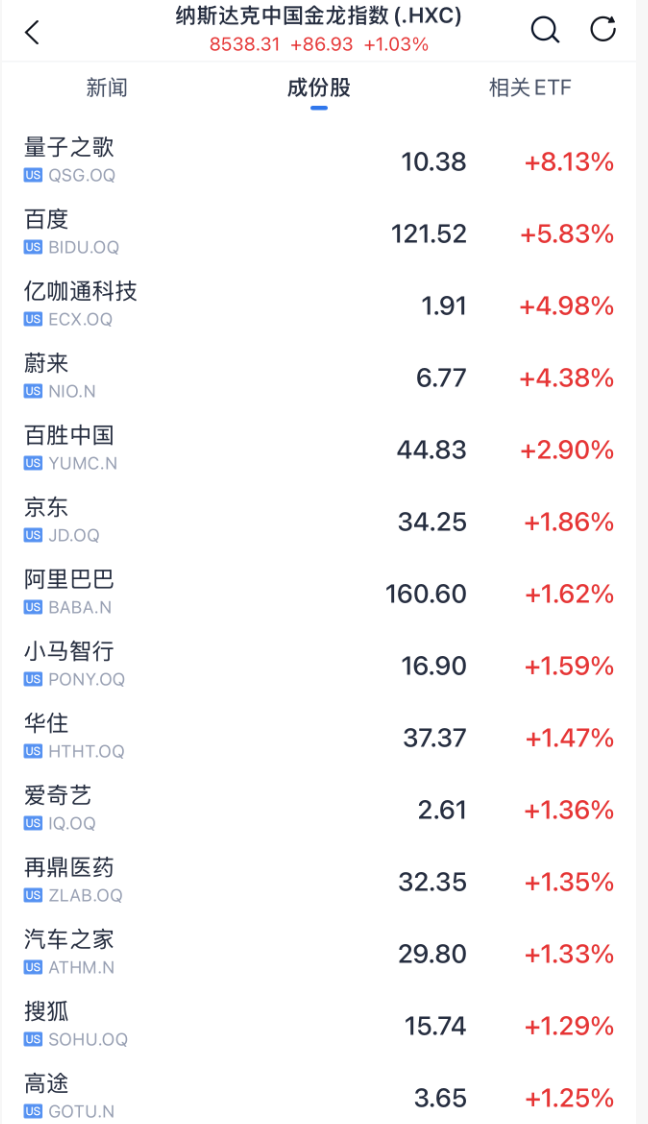Image resolution: width=648 pixels, height=1124 pixels.
Task: View 小马智行 PONY details
Action: click(319, 665)
